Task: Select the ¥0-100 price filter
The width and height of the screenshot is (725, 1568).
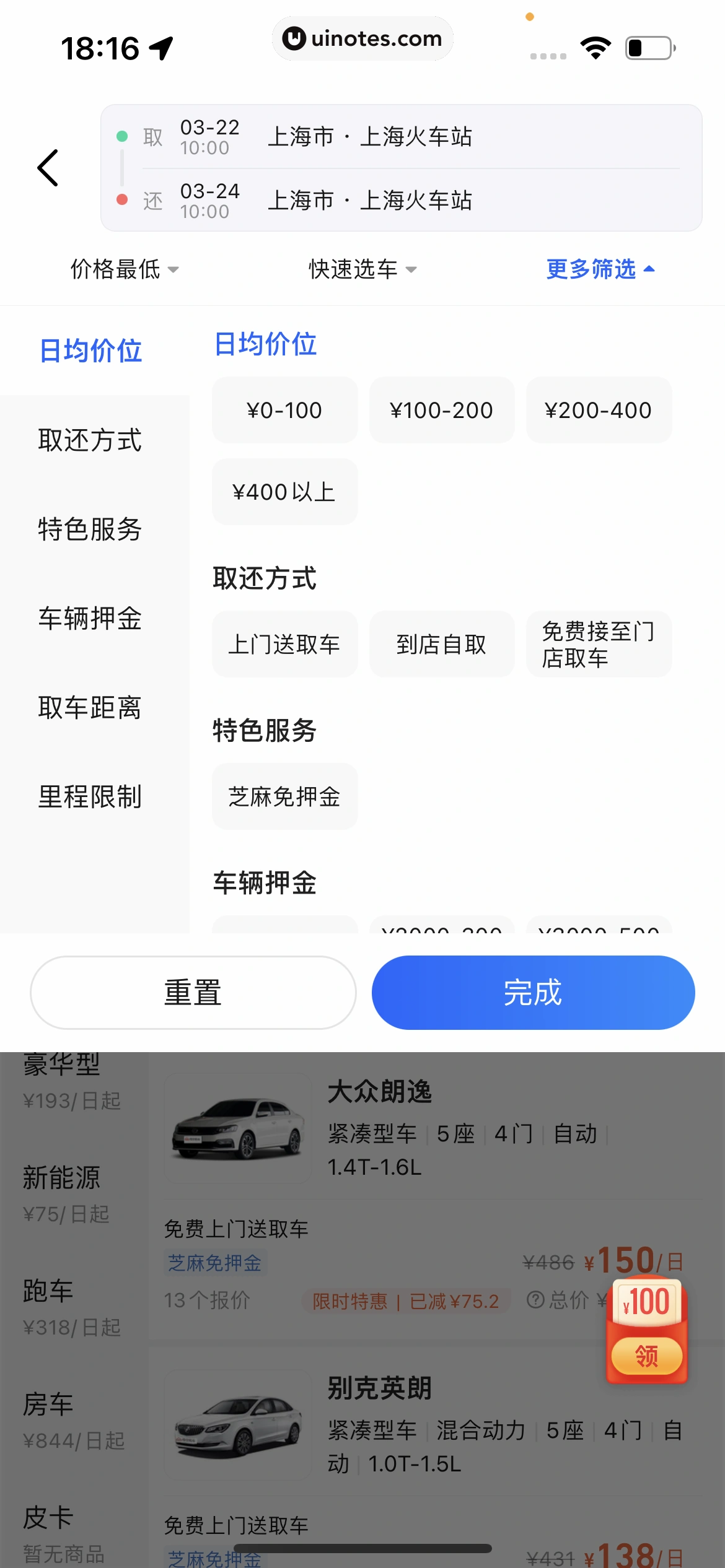Action: (284, 410)
